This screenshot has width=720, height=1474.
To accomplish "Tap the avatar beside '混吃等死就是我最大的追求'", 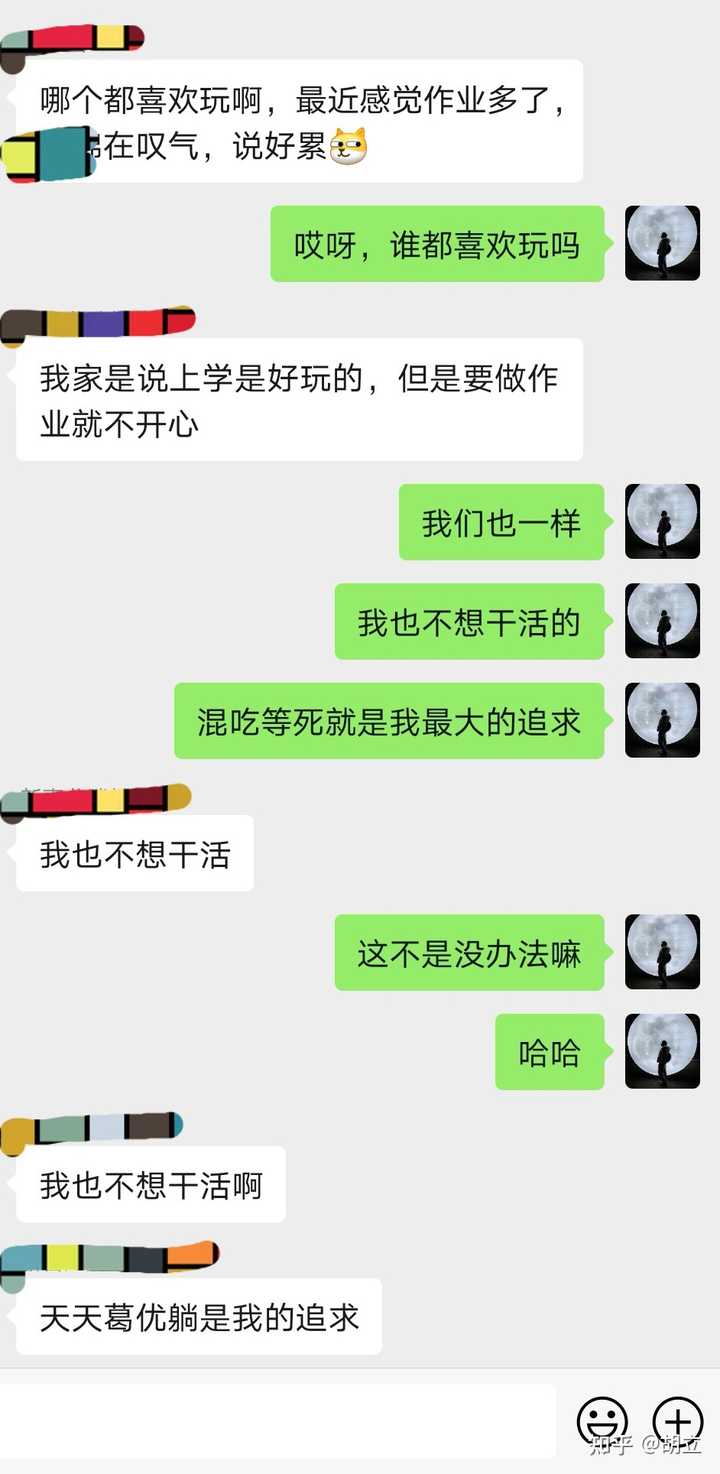I will [662, 720].
